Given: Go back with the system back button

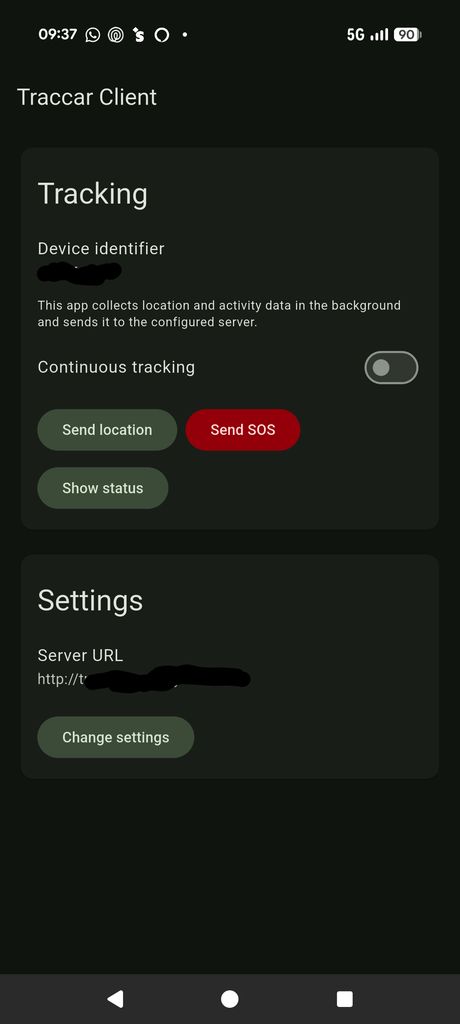Looking at the screenshot, I should 115,999.
